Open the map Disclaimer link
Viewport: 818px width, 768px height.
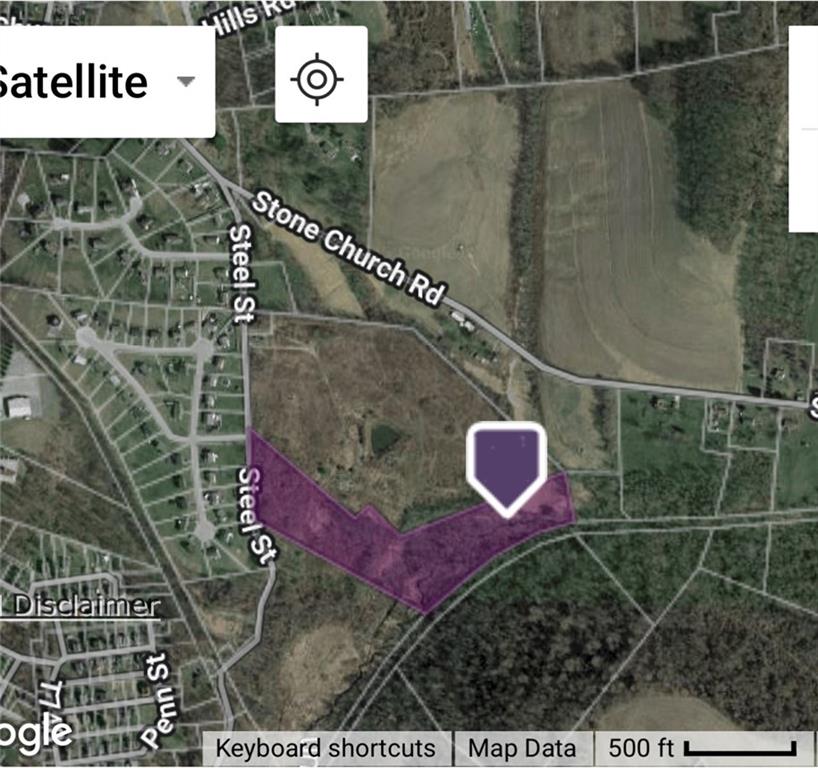[84, 606]
